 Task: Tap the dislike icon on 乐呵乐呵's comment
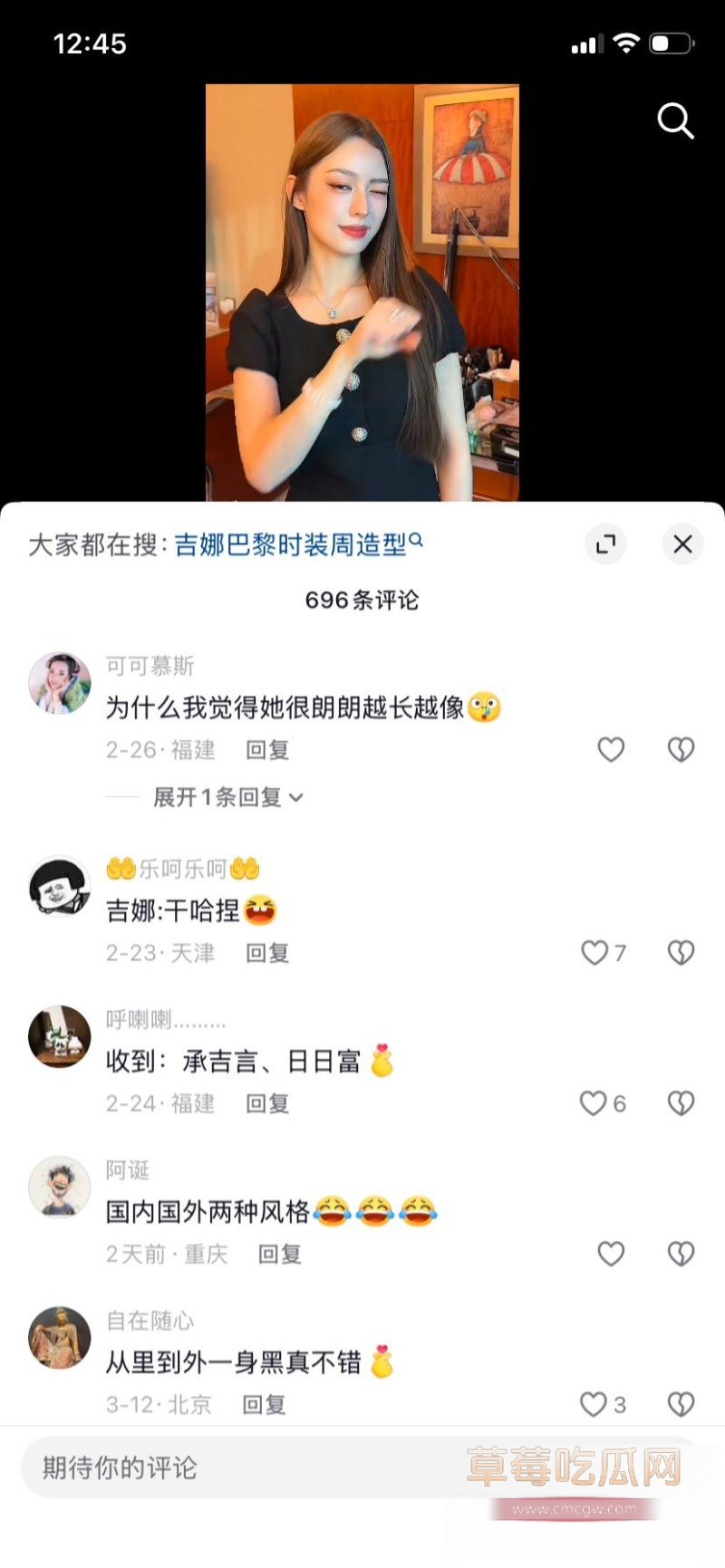point(681,953)
